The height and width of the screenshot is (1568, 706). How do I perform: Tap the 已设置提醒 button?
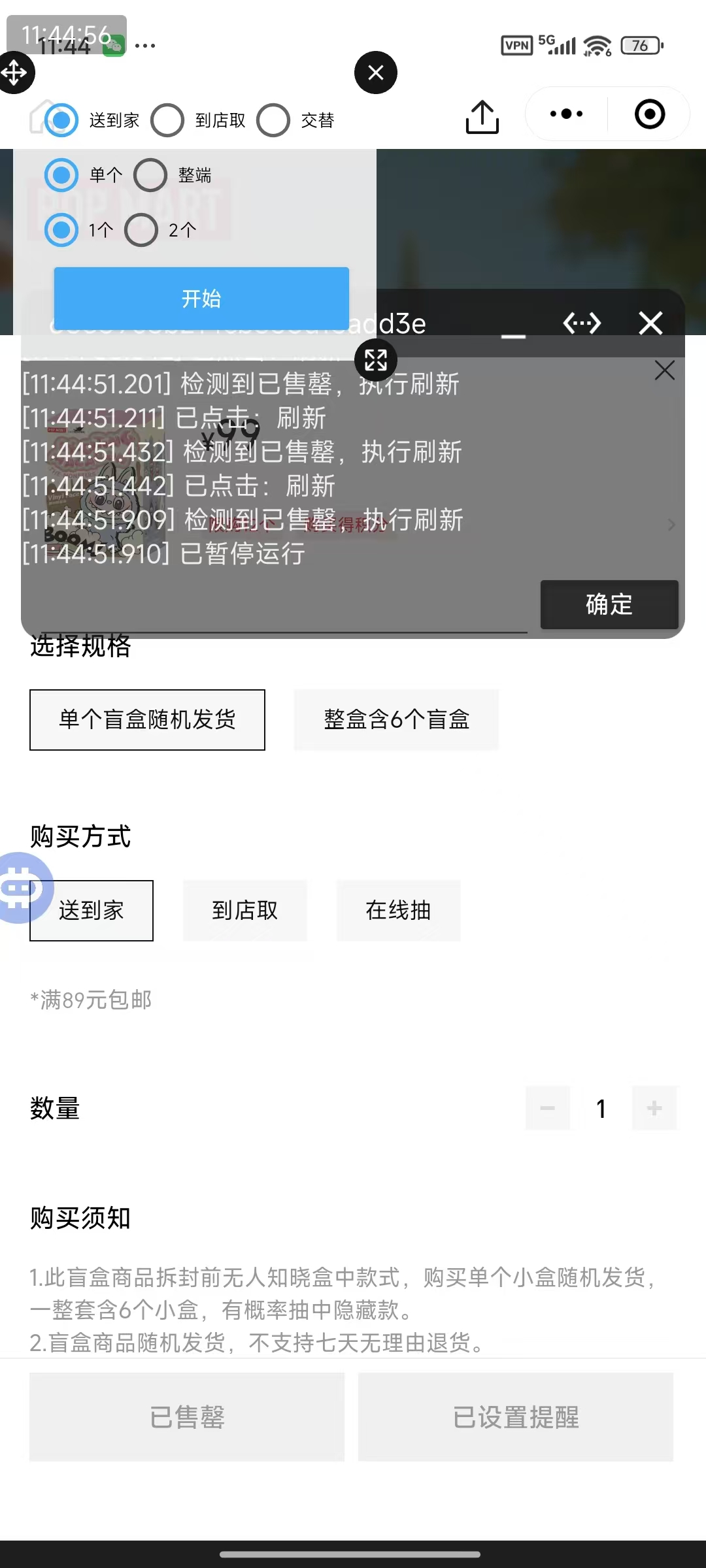[x=515, y=1417]
